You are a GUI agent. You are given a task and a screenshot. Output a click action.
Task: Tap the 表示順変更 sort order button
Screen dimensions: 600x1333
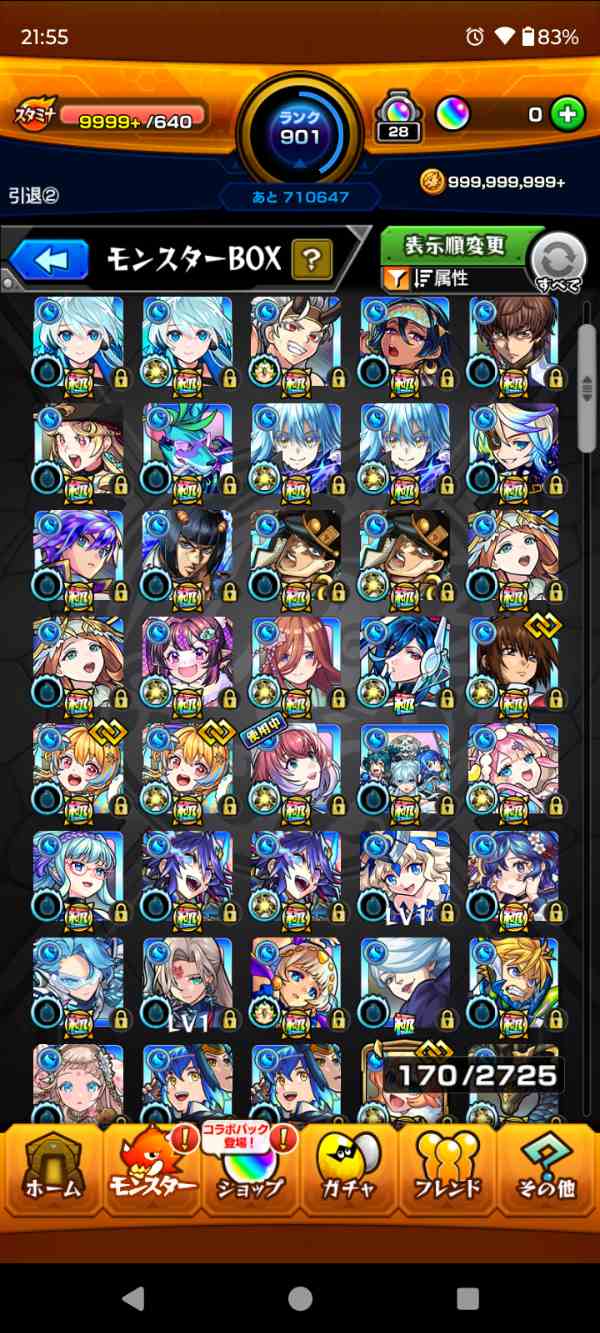click(x=456, y=245)
